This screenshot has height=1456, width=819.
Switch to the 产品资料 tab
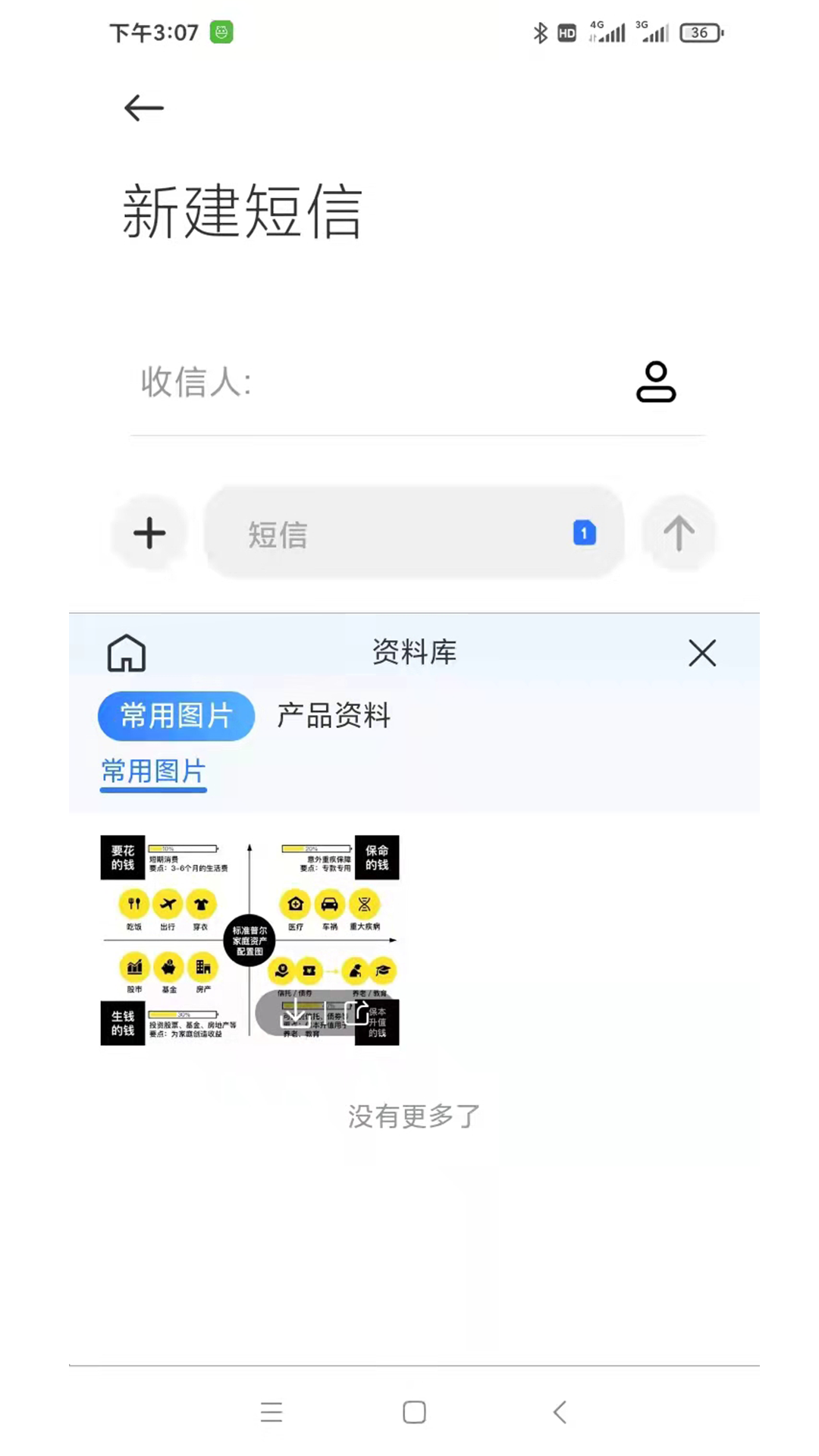point(332,716)
